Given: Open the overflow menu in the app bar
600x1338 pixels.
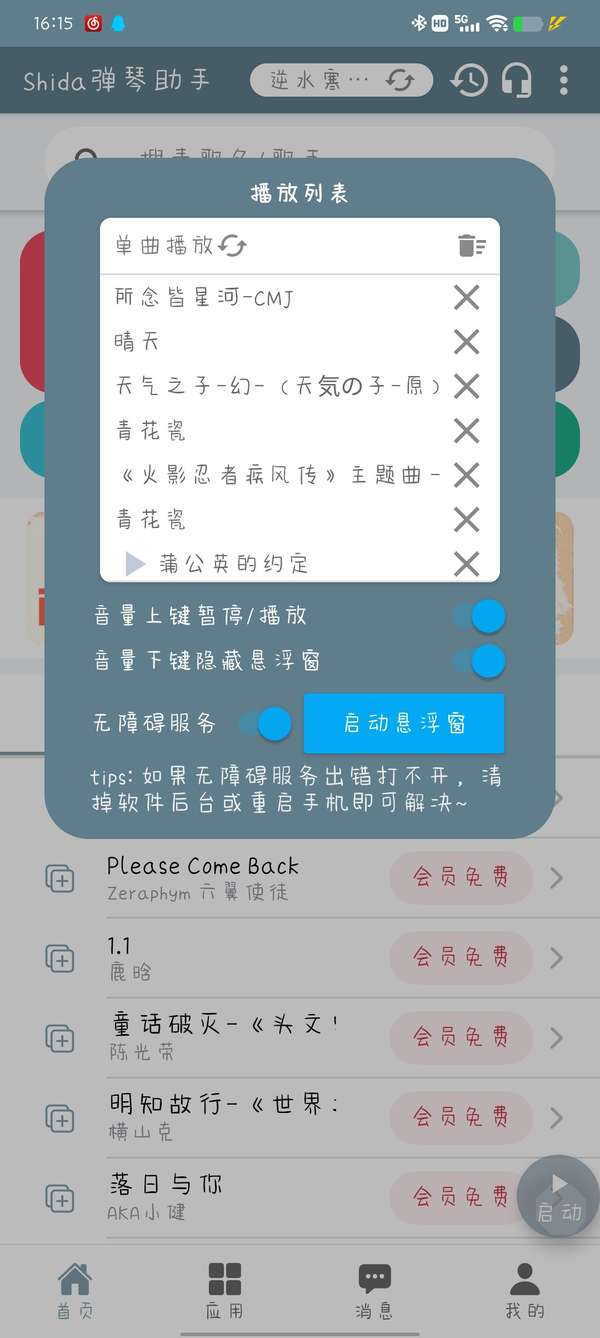Looking at the screenshot, I should tap(564, 80).
